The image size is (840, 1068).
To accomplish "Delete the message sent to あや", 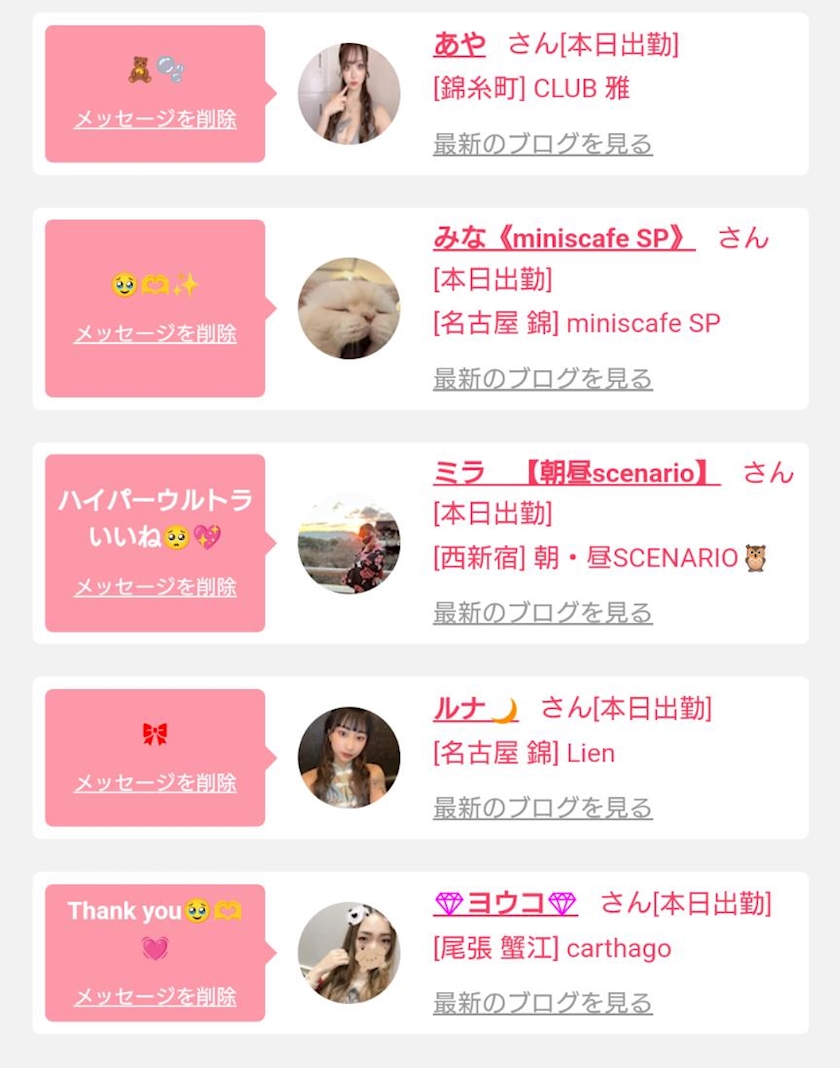I will pos(155,119).
